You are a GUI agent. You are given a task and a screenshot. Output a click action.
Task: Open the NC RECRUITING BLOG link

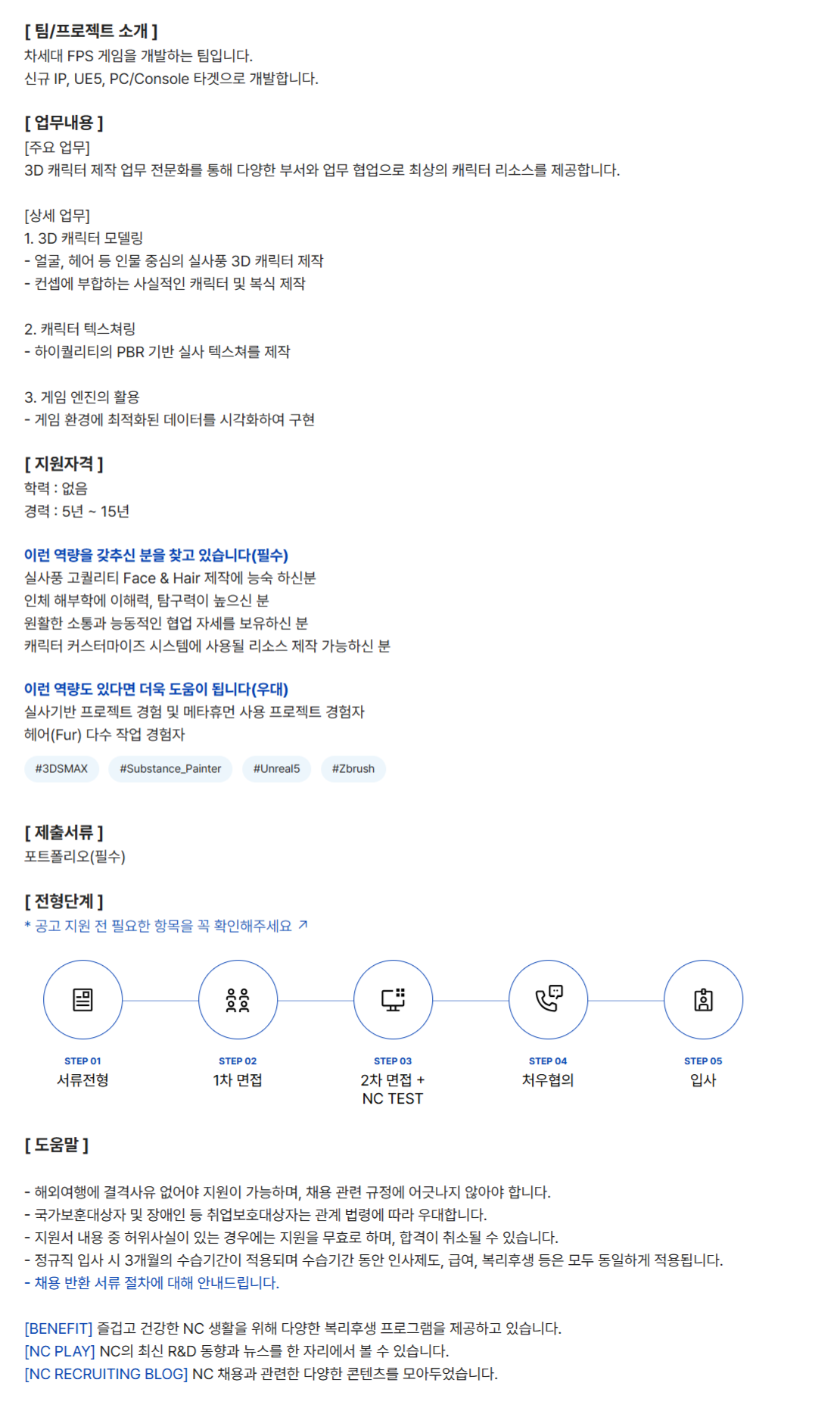click(x=106, y=1374)
